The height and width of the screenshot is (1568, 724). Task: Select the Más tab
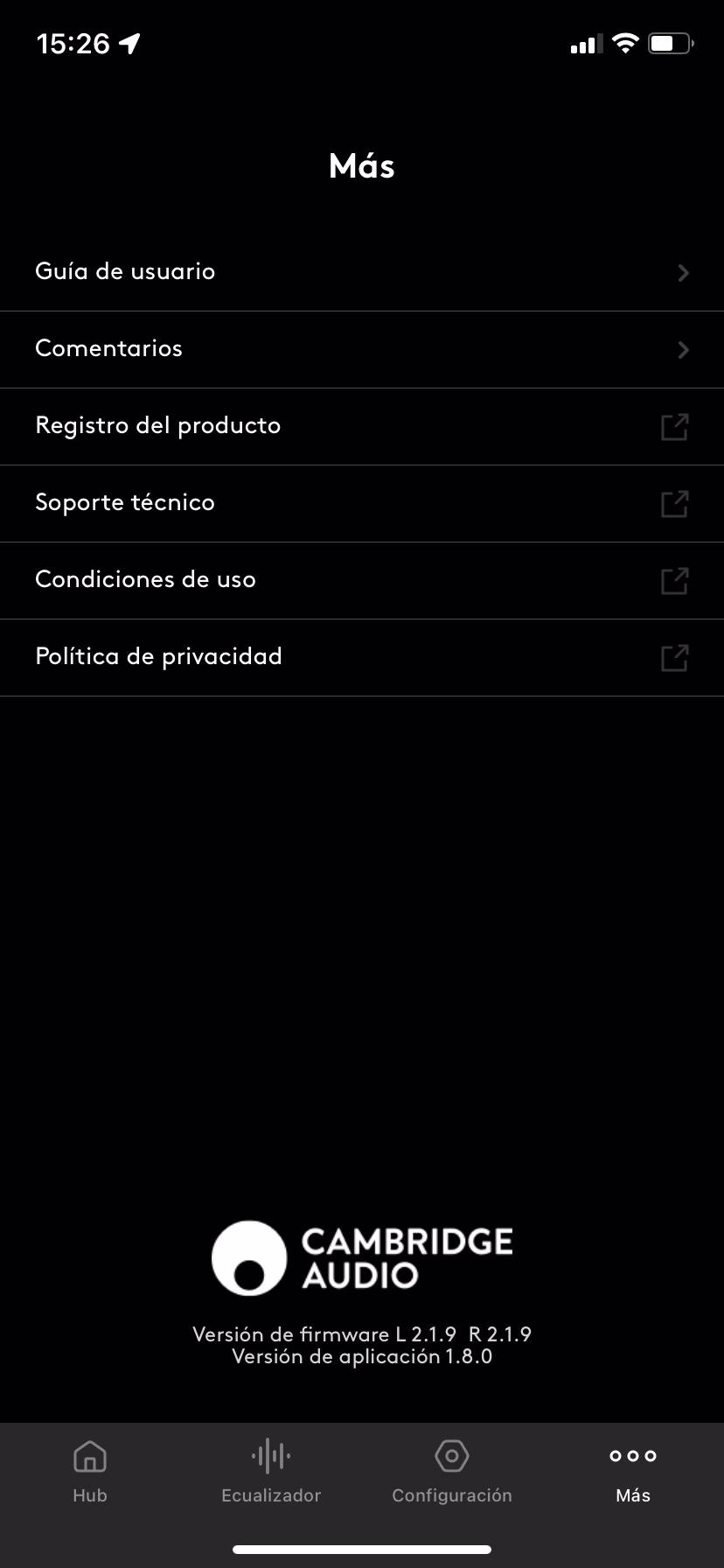click(x=633, y=1472)
